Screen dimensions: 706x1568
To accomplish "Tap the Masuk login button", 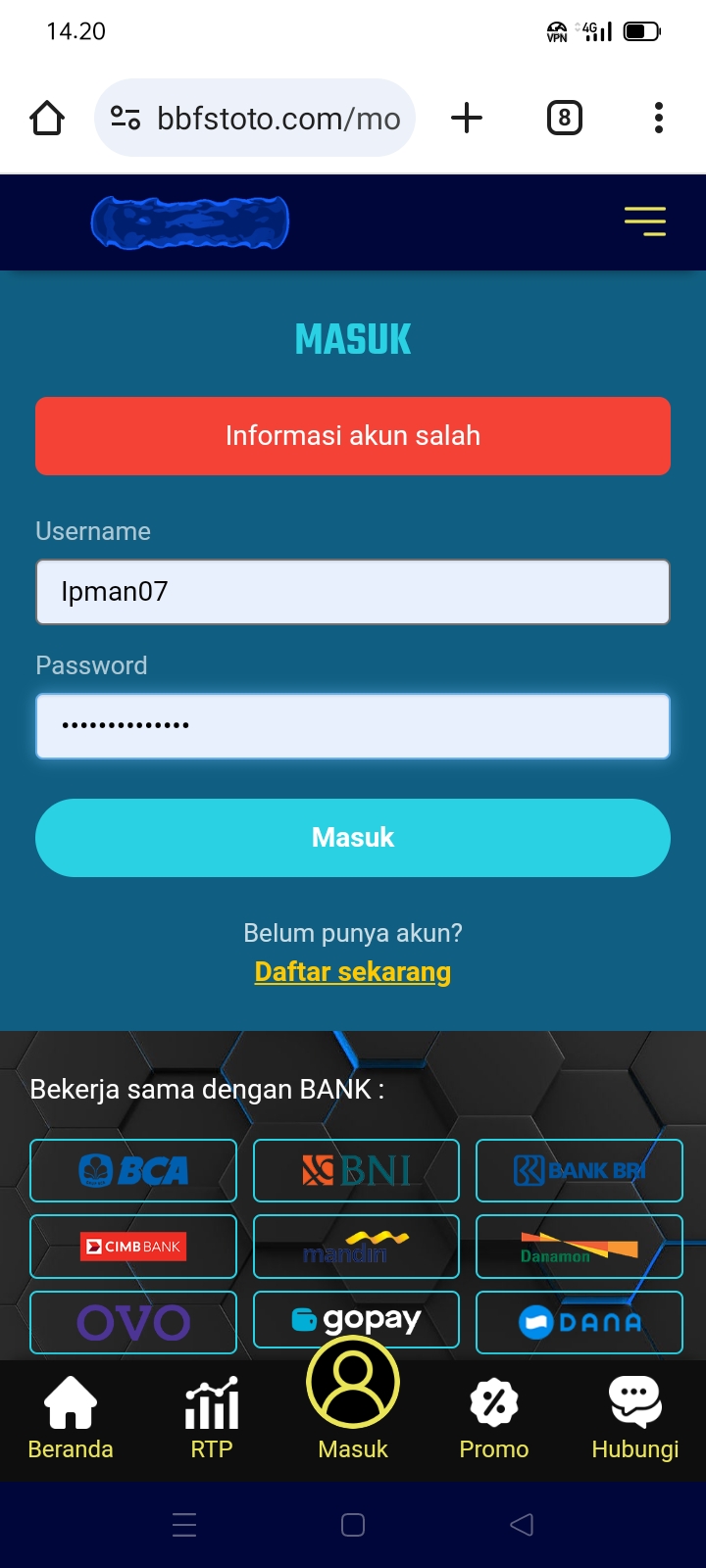I will (x=353, y=838).
